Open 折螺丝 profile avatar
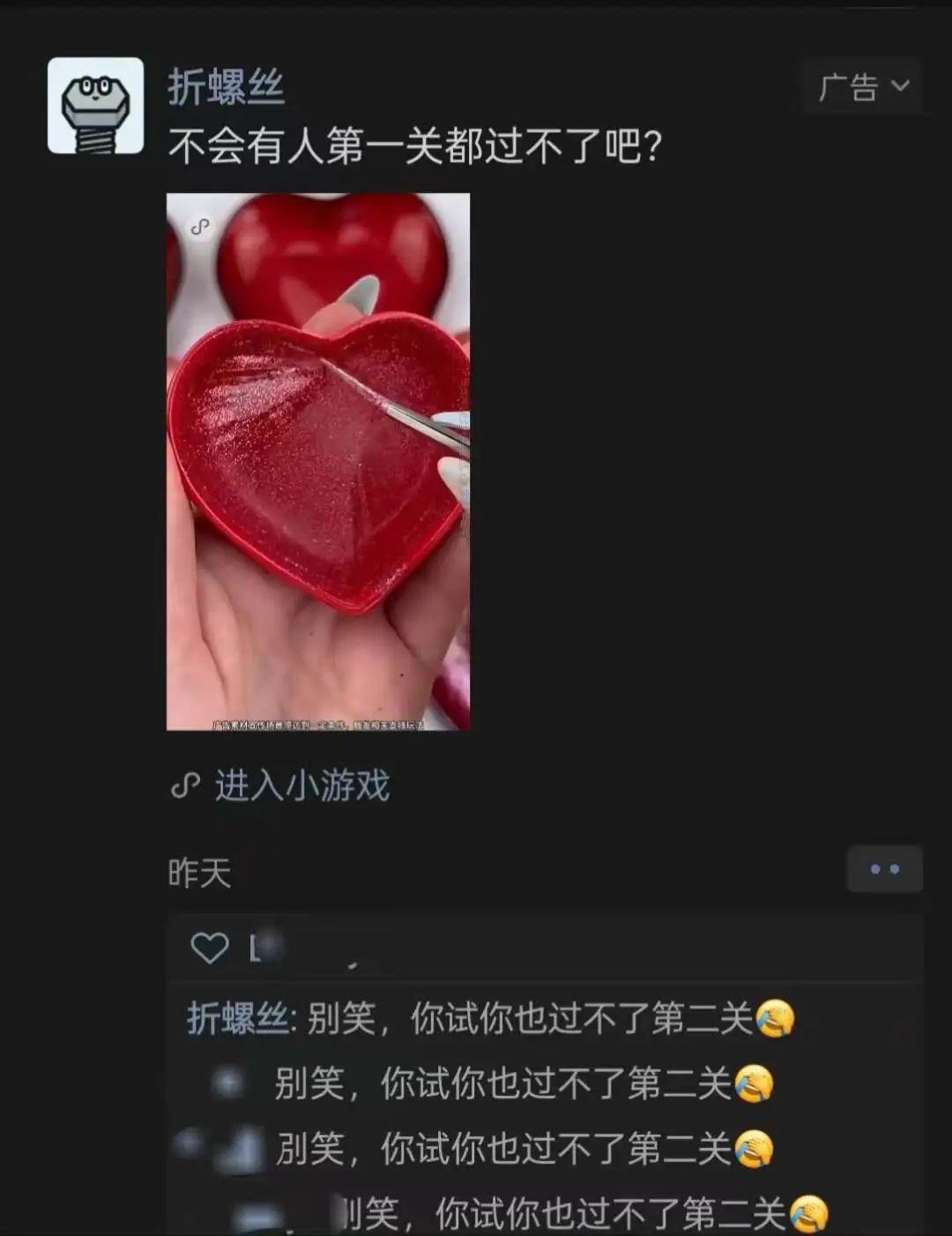Screen dimensions: 952x1236 pos(95,106)
